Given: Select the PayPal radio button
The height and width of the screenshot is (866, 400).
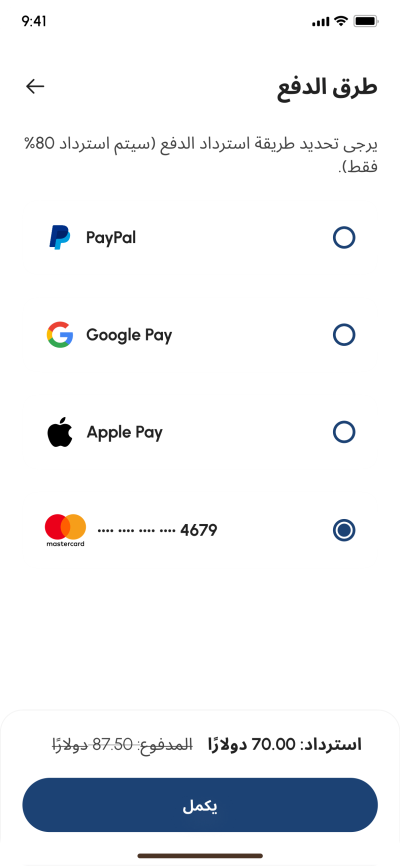Looking at the screenshot, I should [344, 238].
